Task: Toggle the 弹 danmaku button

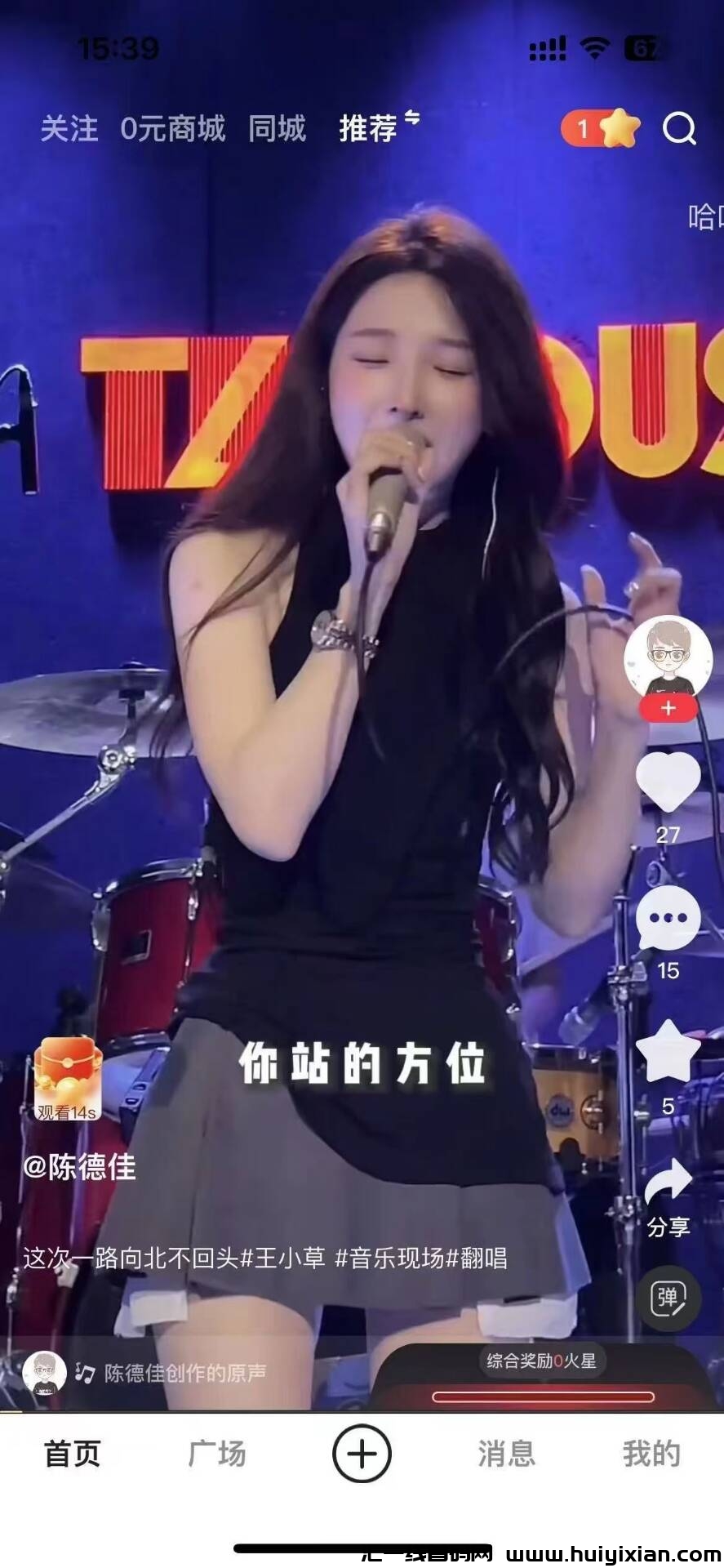Action: click(x=668, y=1298)
